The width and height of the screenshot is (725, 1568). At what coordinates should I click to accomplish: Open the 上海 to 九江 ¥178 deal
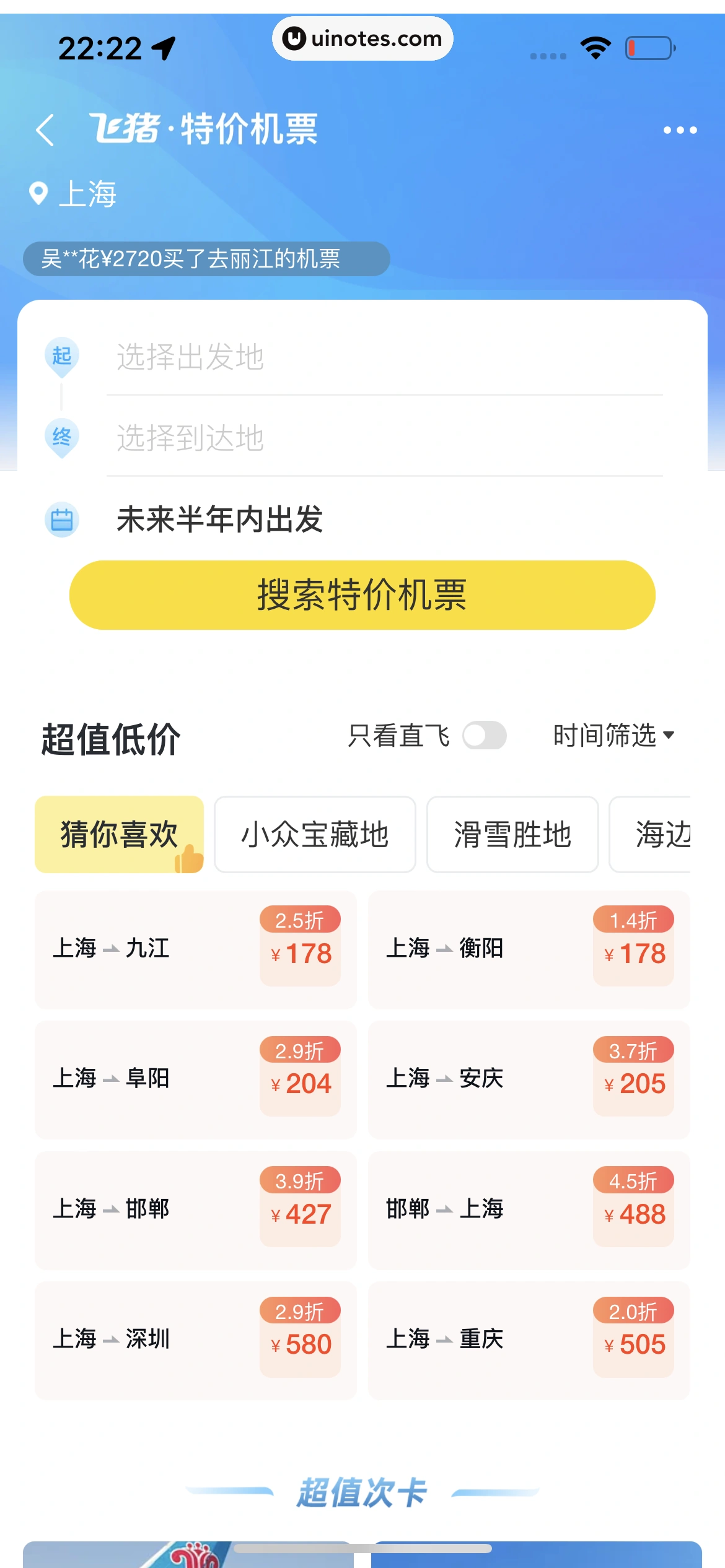click(x=195, y=949)
